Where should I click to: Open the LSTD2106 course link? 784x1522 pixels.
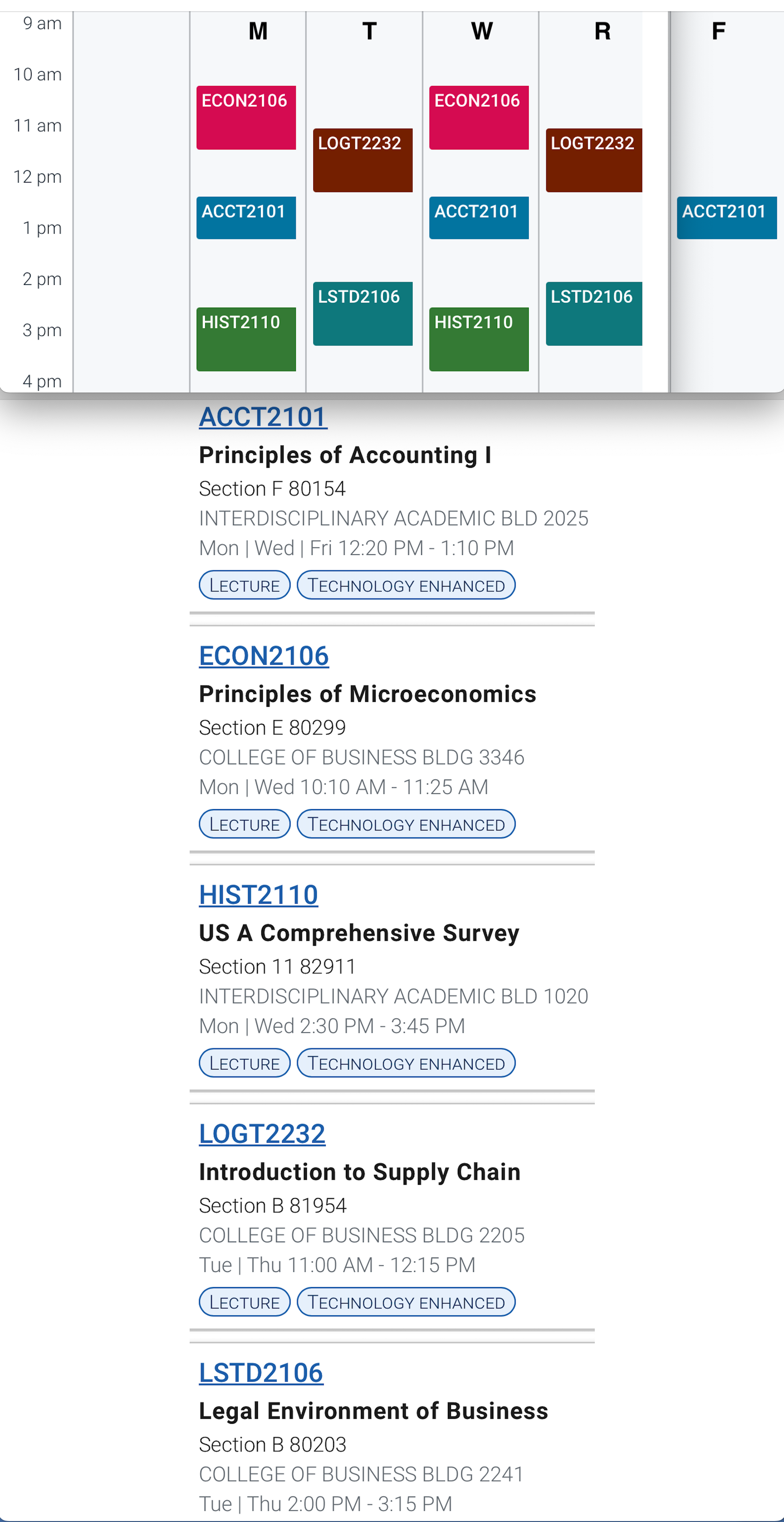tap(260, 1373)
